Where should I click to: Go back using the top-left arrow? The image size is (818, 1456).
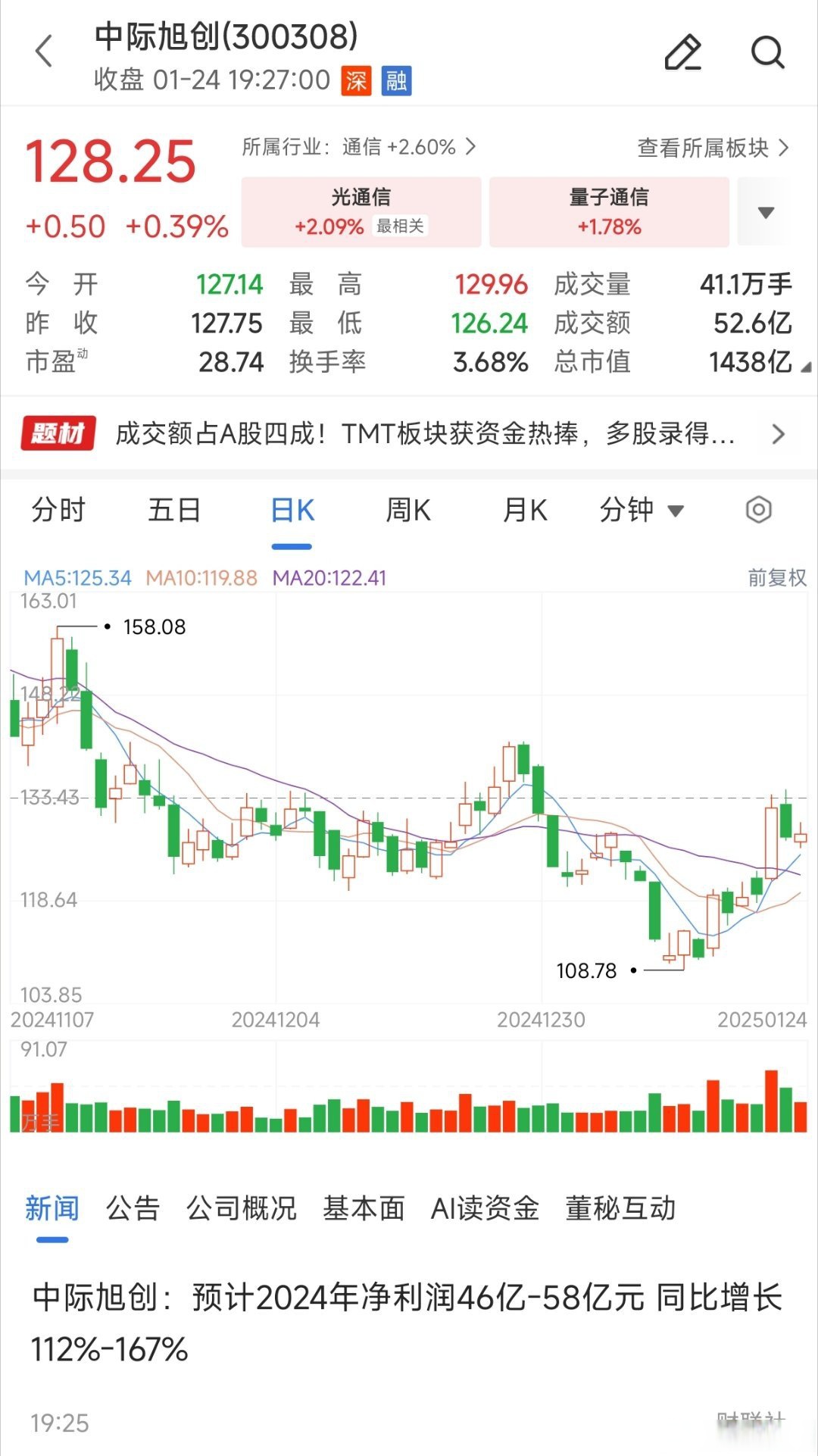[45, 52]
